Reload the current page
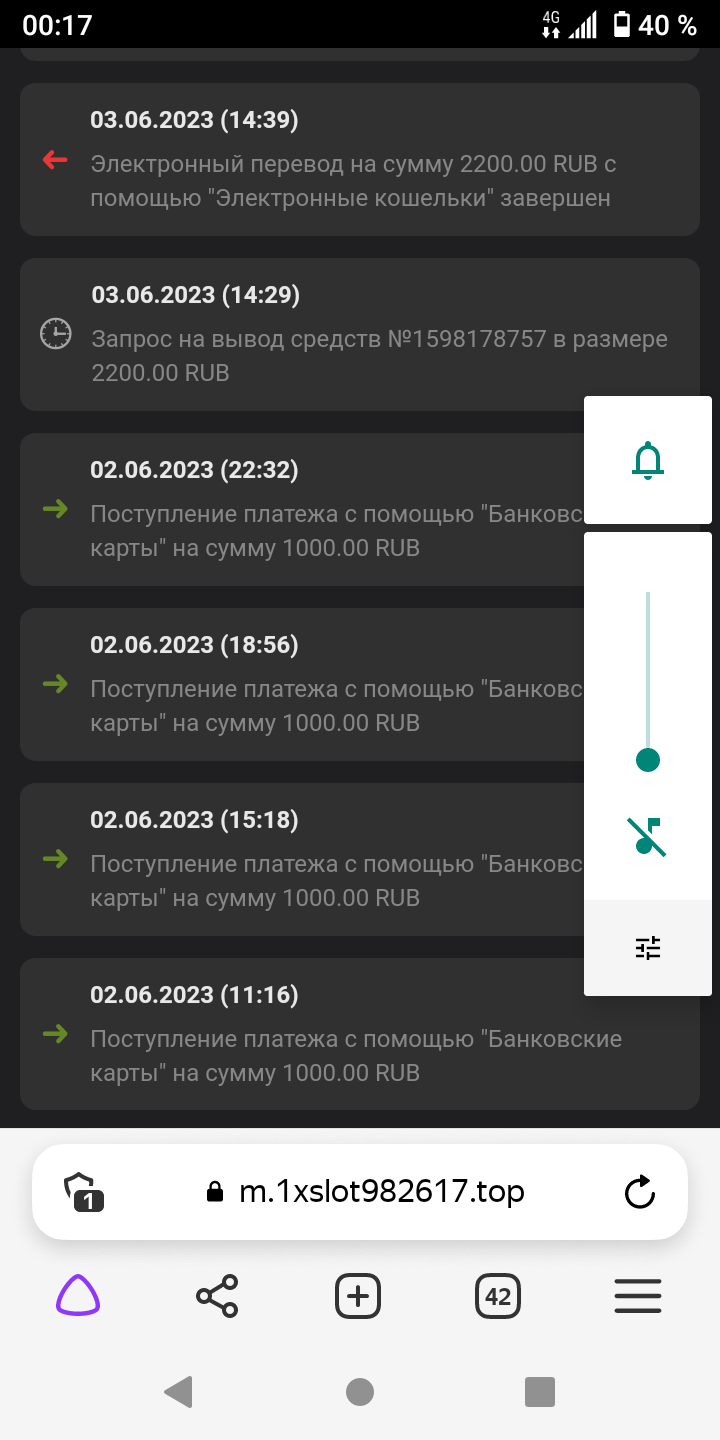This screenshot has width=720, height=1440. 639,1192
